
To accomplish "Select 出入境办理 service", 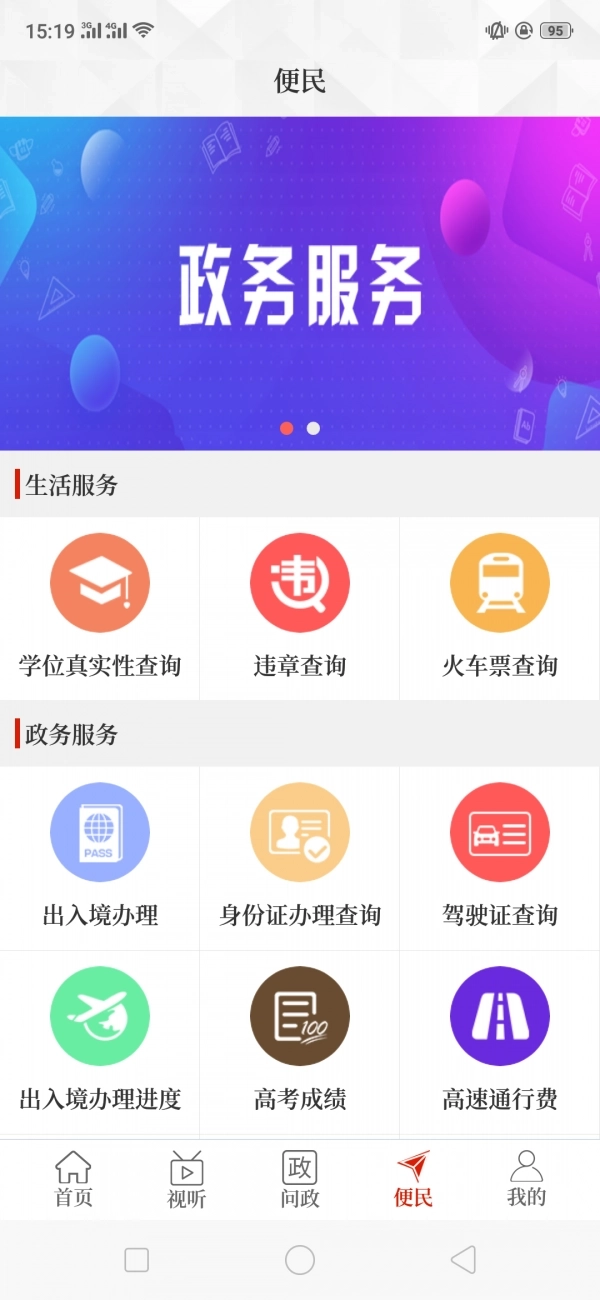I will point(100,857).
